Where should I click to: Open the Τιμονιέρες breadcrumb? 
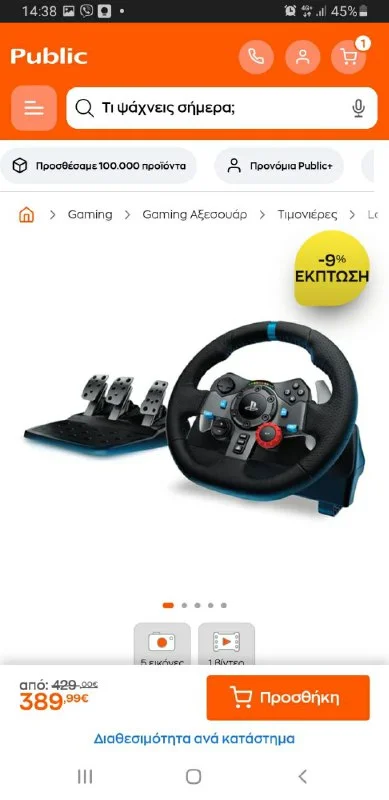point(307,215)
